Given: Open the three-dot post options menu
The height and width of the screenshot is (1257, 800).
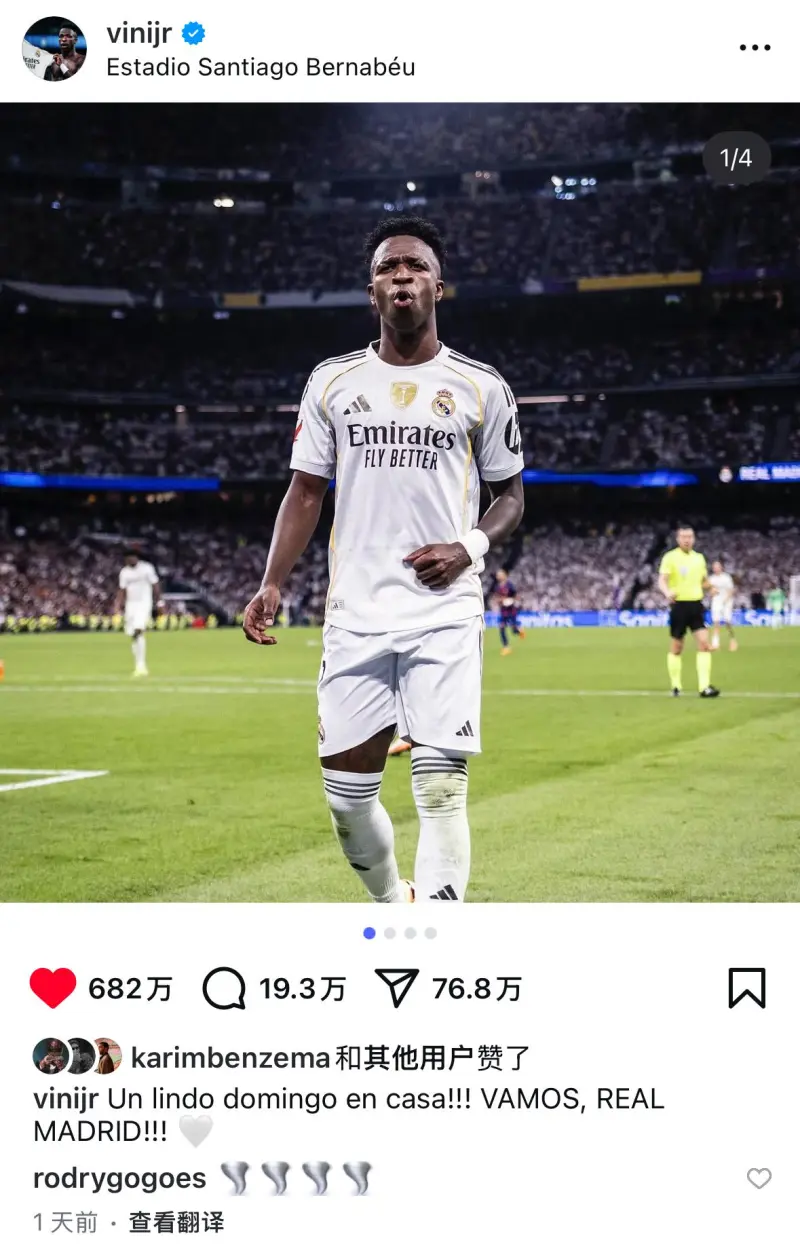Looking at the screenshot, I should coord(755,48).
